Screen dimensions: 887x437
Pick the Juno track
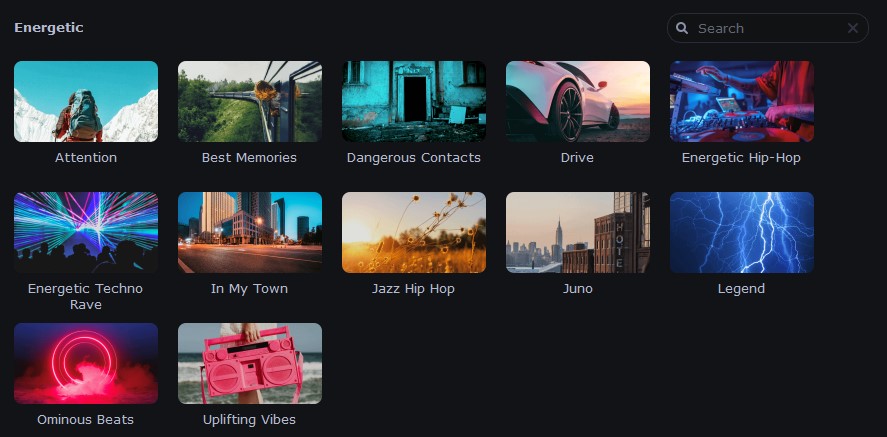578,233
